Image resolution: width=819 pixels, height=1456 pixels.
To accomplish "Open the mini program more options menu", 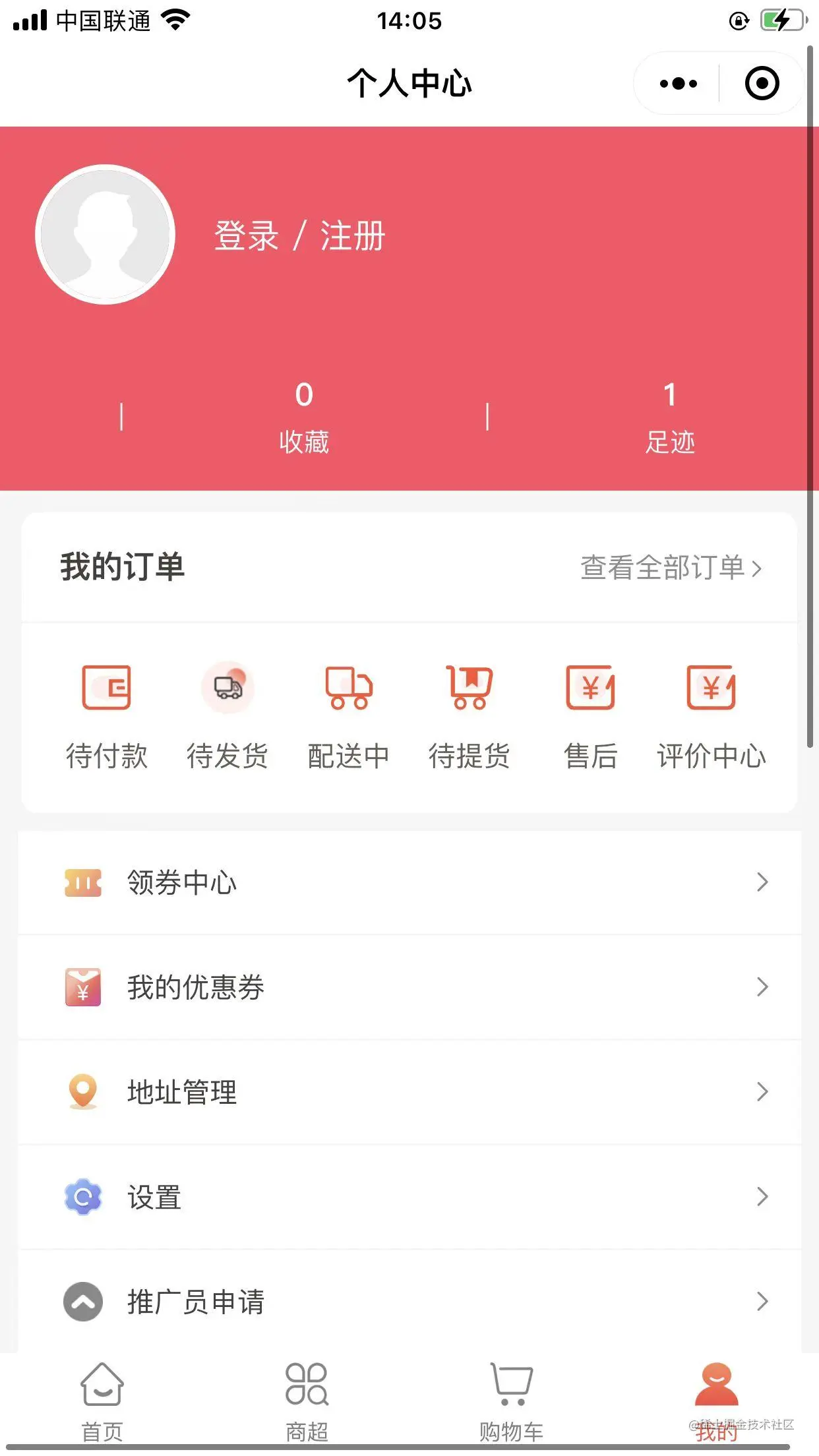I will [x=678, y=84].
